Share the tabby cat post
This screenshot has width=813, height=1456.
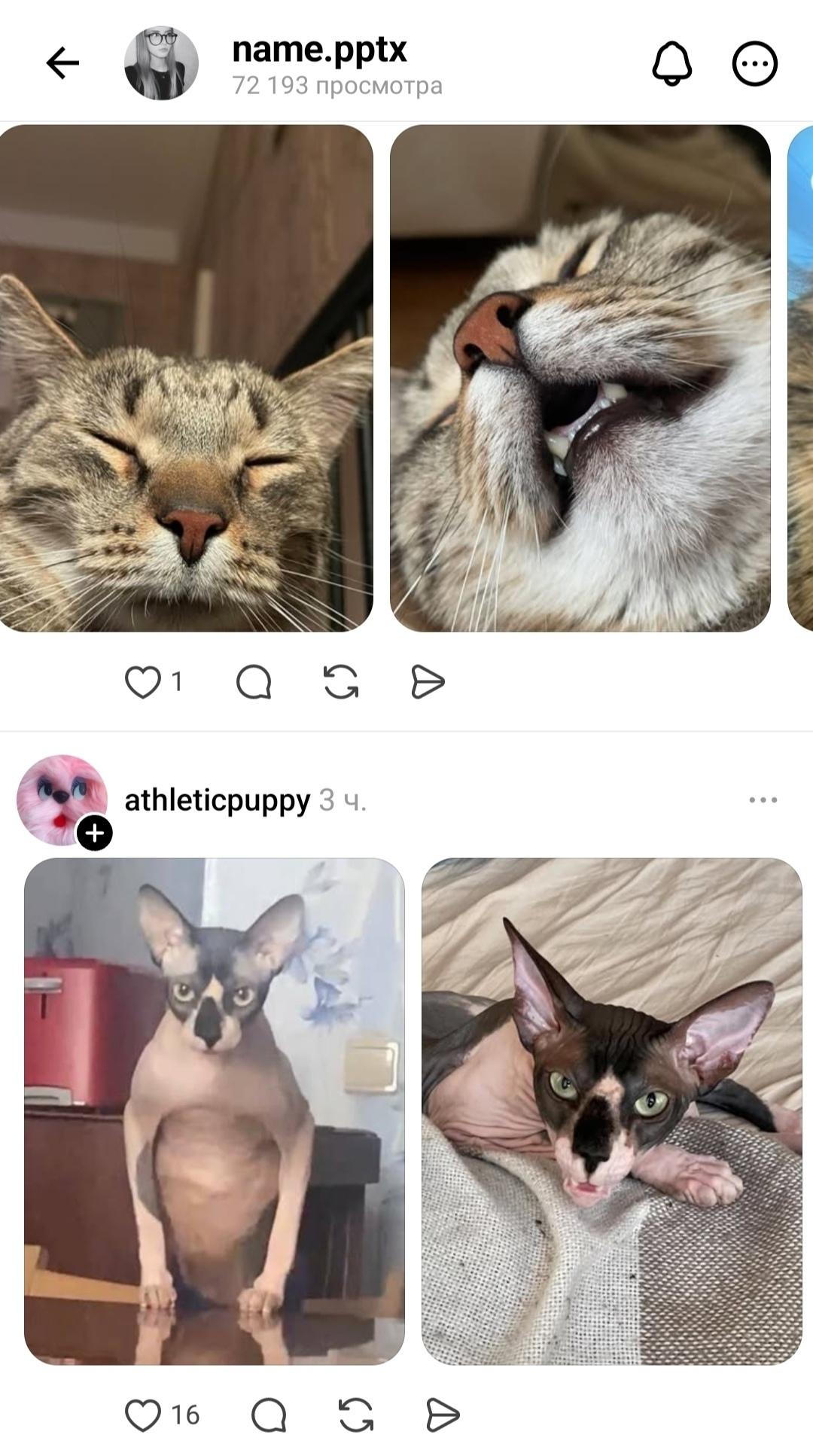[428, 682]
